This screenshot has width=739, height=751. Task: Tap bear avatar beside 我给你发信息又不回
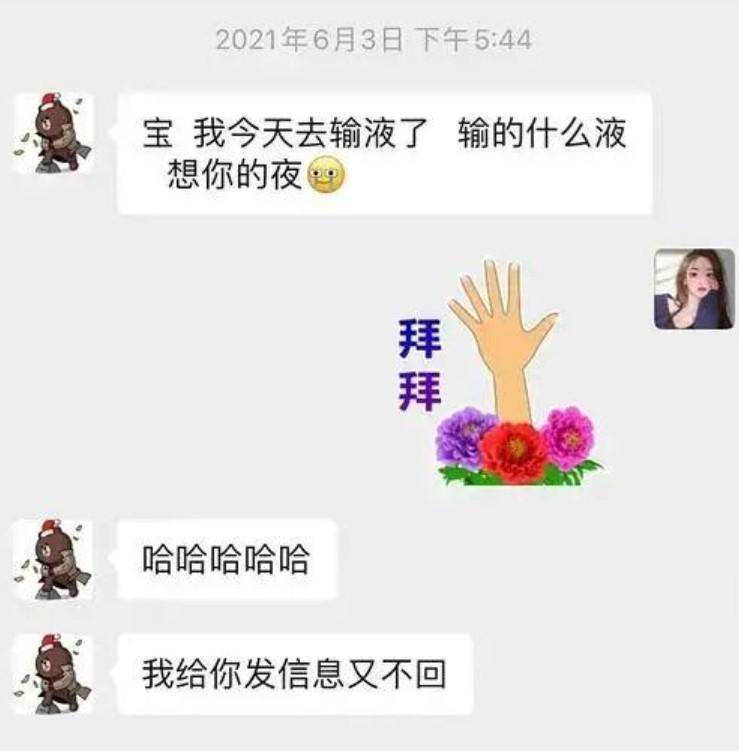point(53,674)
